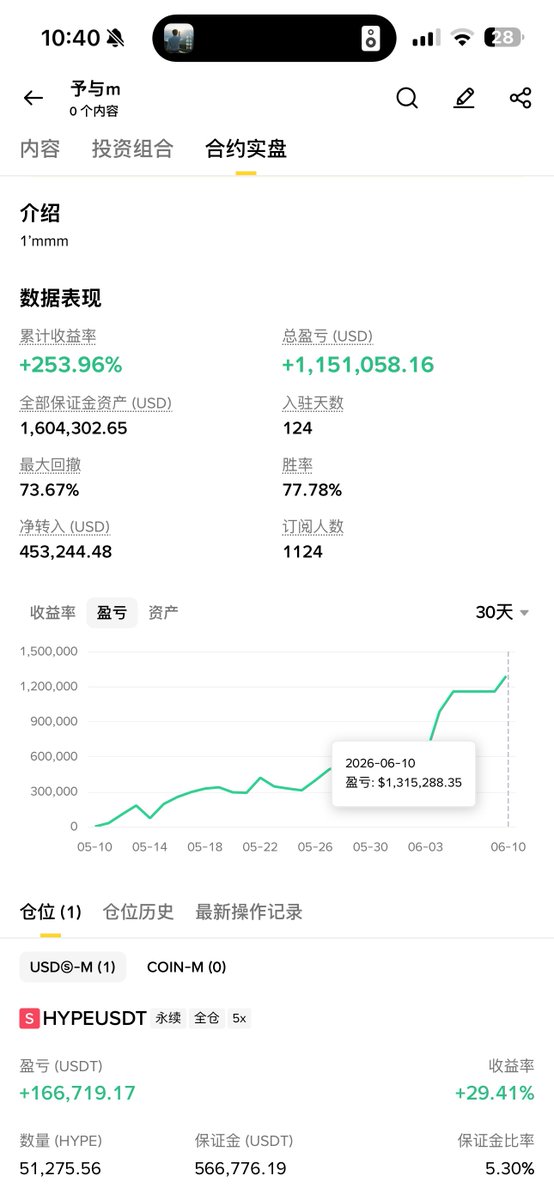Show the 资产 chart
Image resolution: width=554 pixels, height=1200 pixels.
[x=163, y=612]
